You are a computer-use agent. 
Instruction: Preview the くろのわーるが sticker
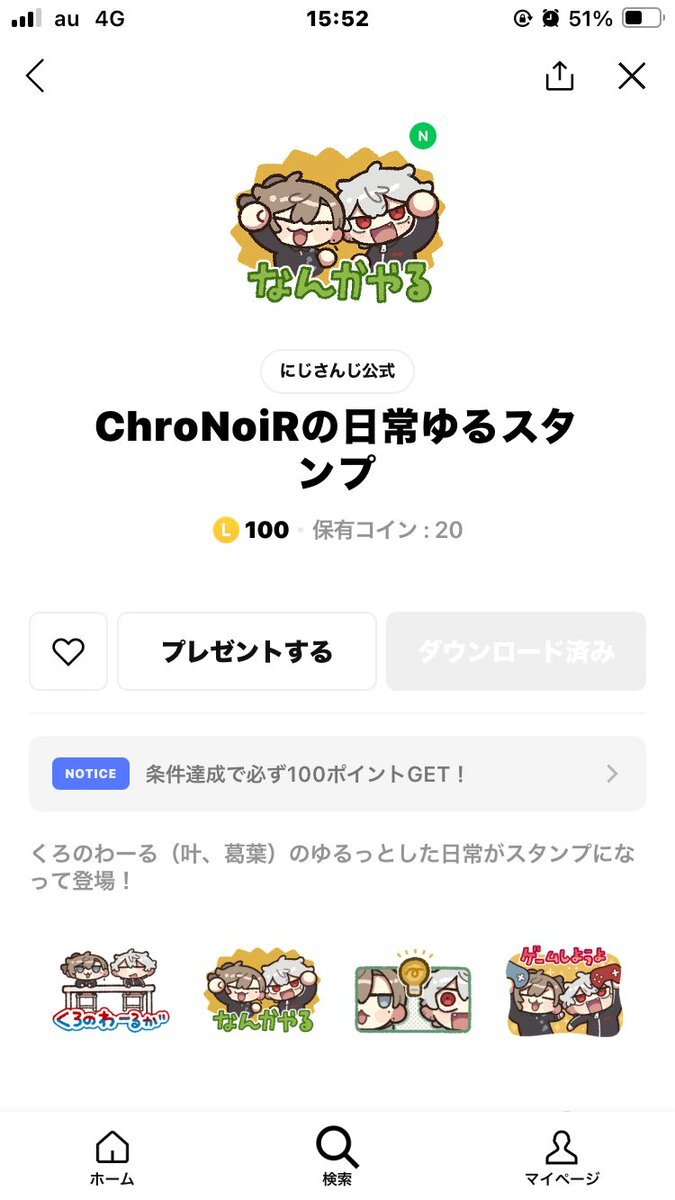point(111,988)
